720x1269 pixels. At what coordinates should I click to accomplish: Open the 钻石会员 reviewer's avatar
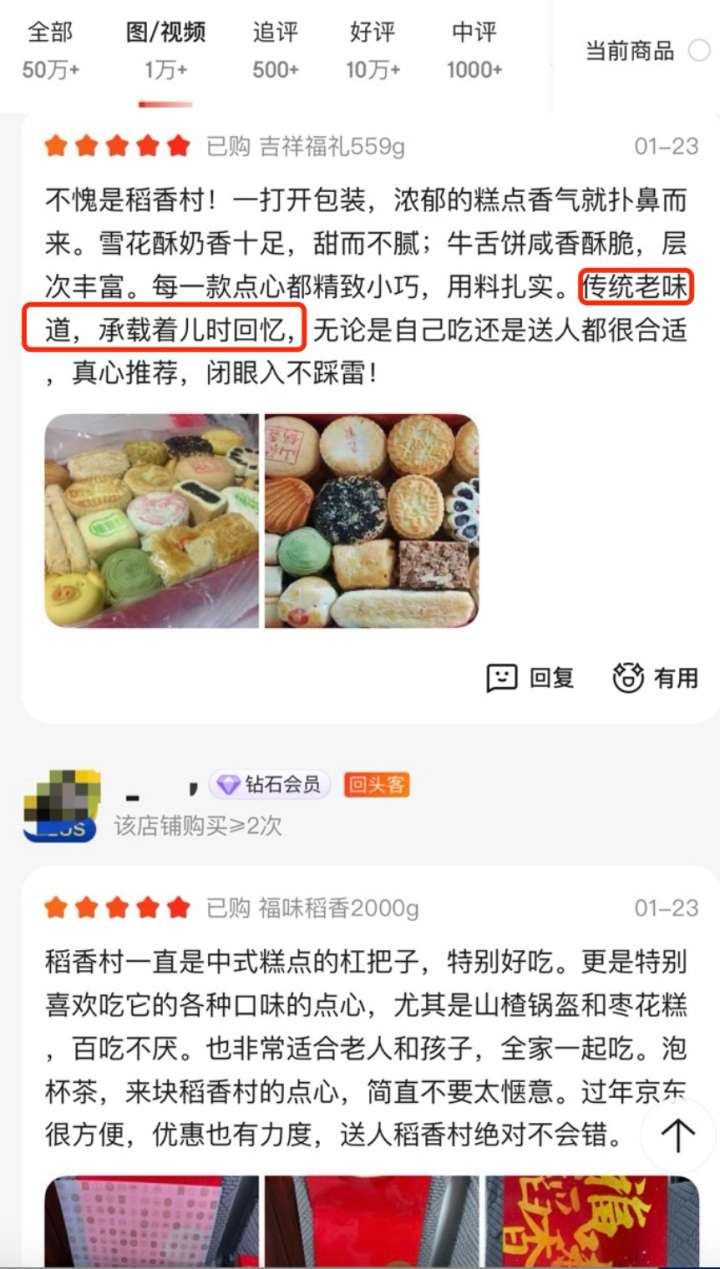point(61,805)
